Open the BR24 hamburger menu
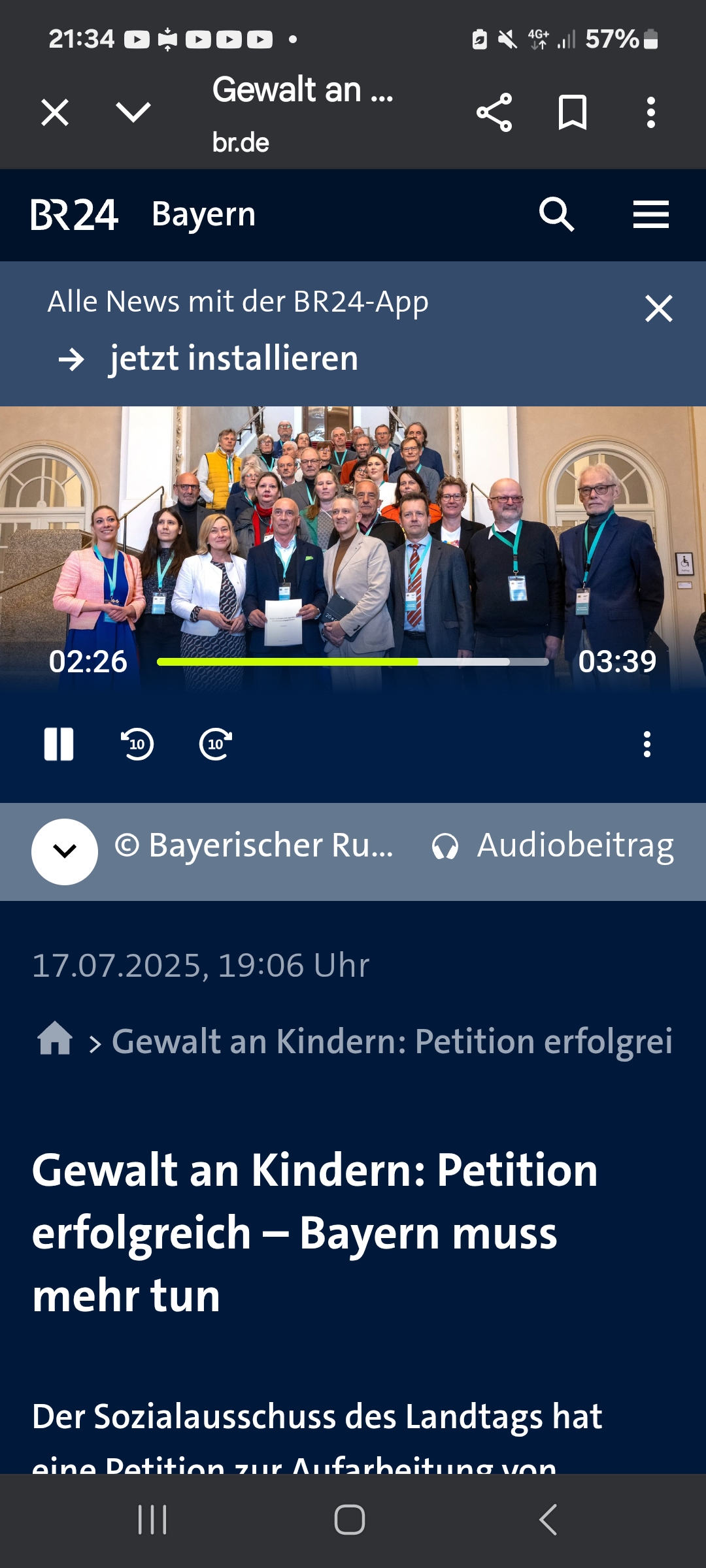 [651, 215]
